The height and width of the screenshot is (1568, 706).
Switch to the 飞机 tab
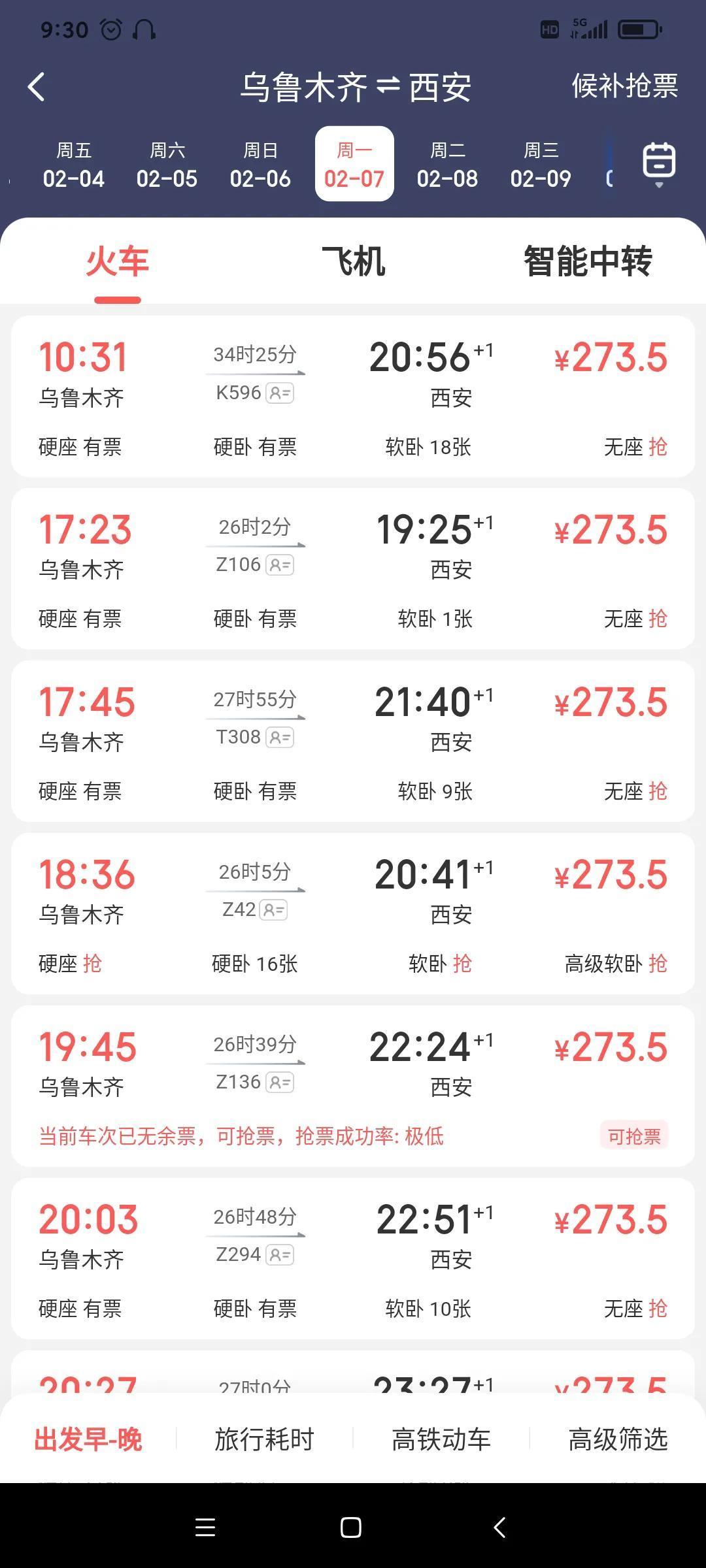coord(353,261)
